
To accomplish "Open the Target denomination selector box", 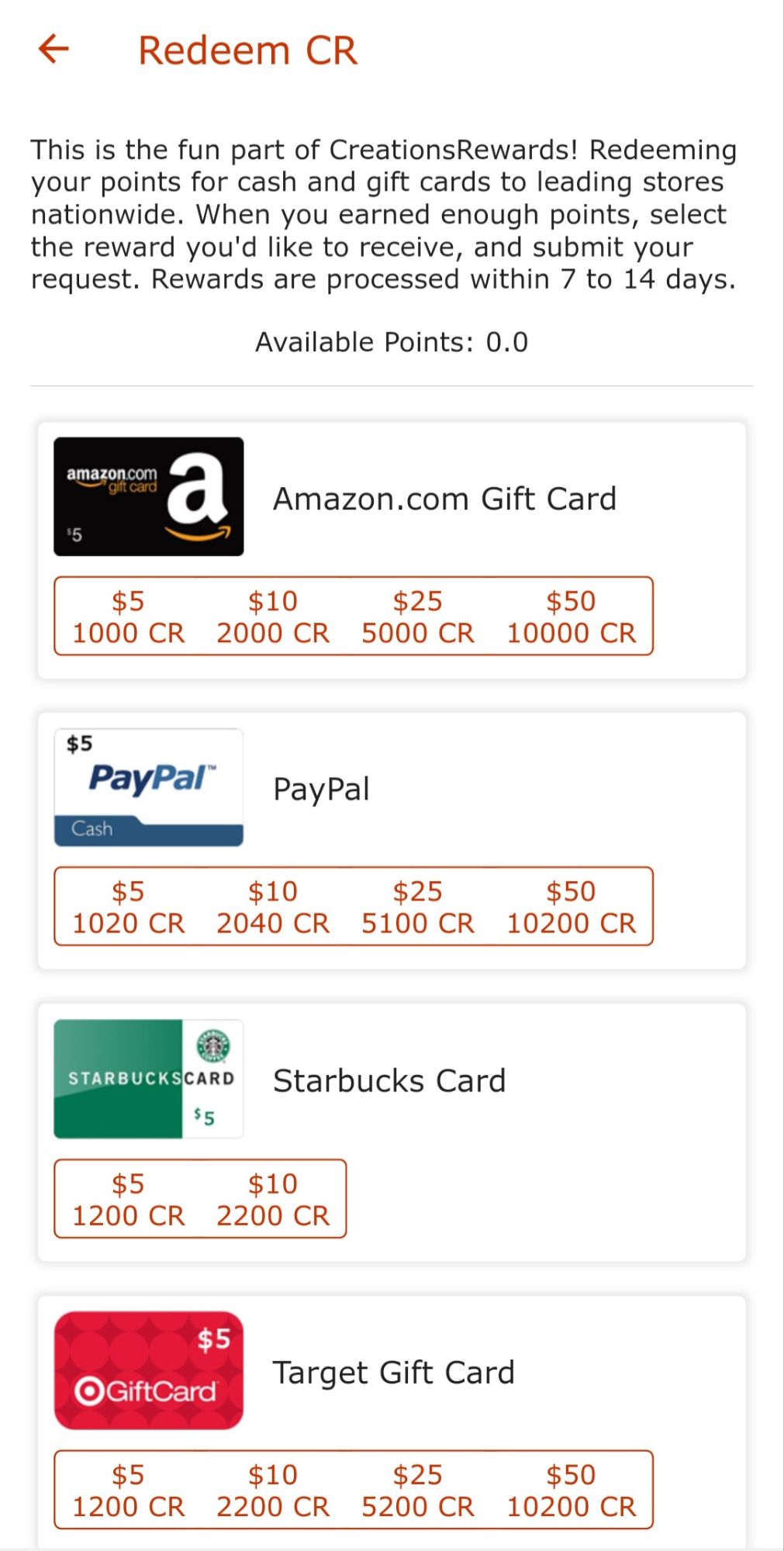I will point(354,1491).
